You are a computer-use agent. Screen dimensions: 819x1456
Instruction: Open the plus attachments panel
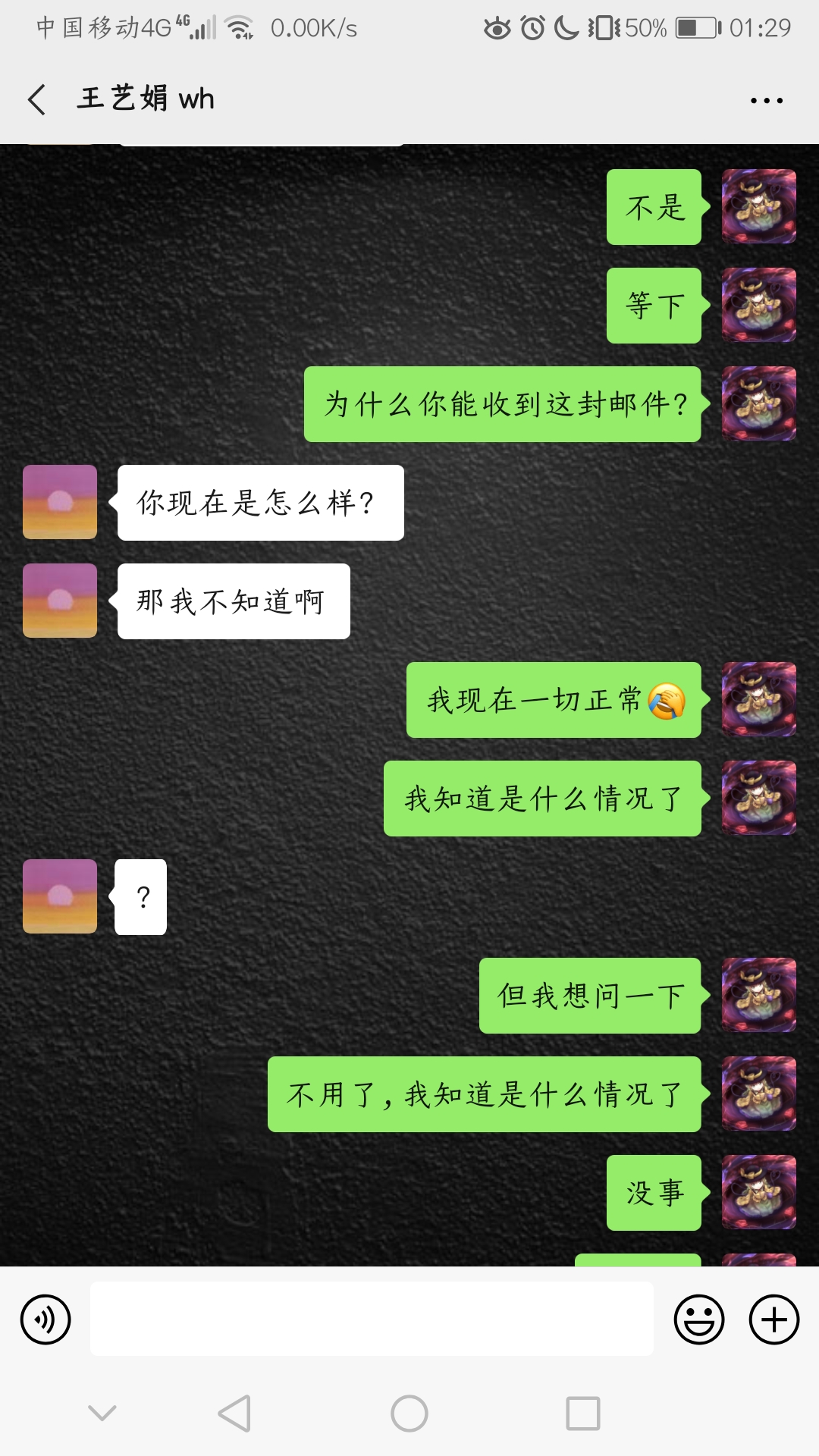(x=773, y=1319)
